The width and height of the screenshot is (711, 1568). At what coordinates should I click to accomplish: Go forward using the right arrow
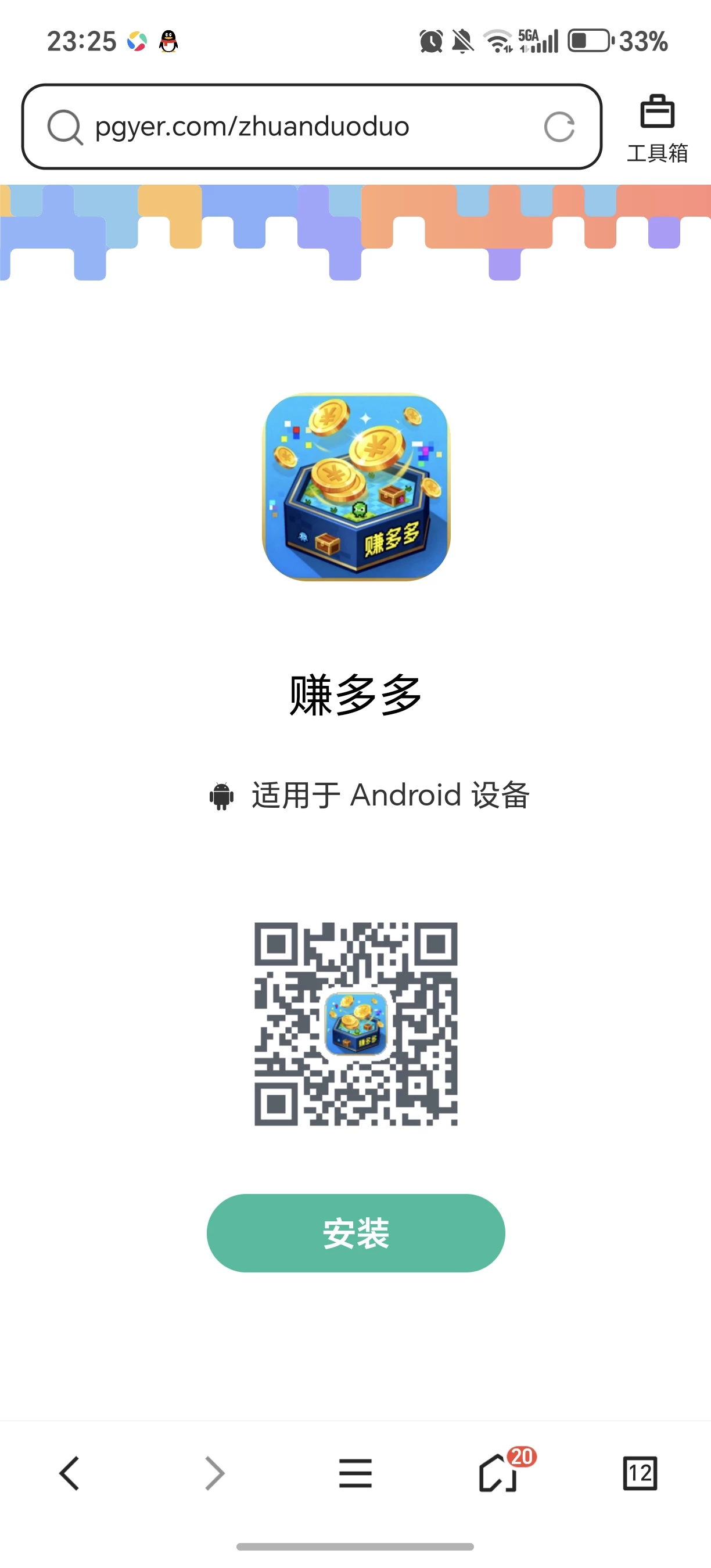pyautogui.click(x=213, y=1473)
